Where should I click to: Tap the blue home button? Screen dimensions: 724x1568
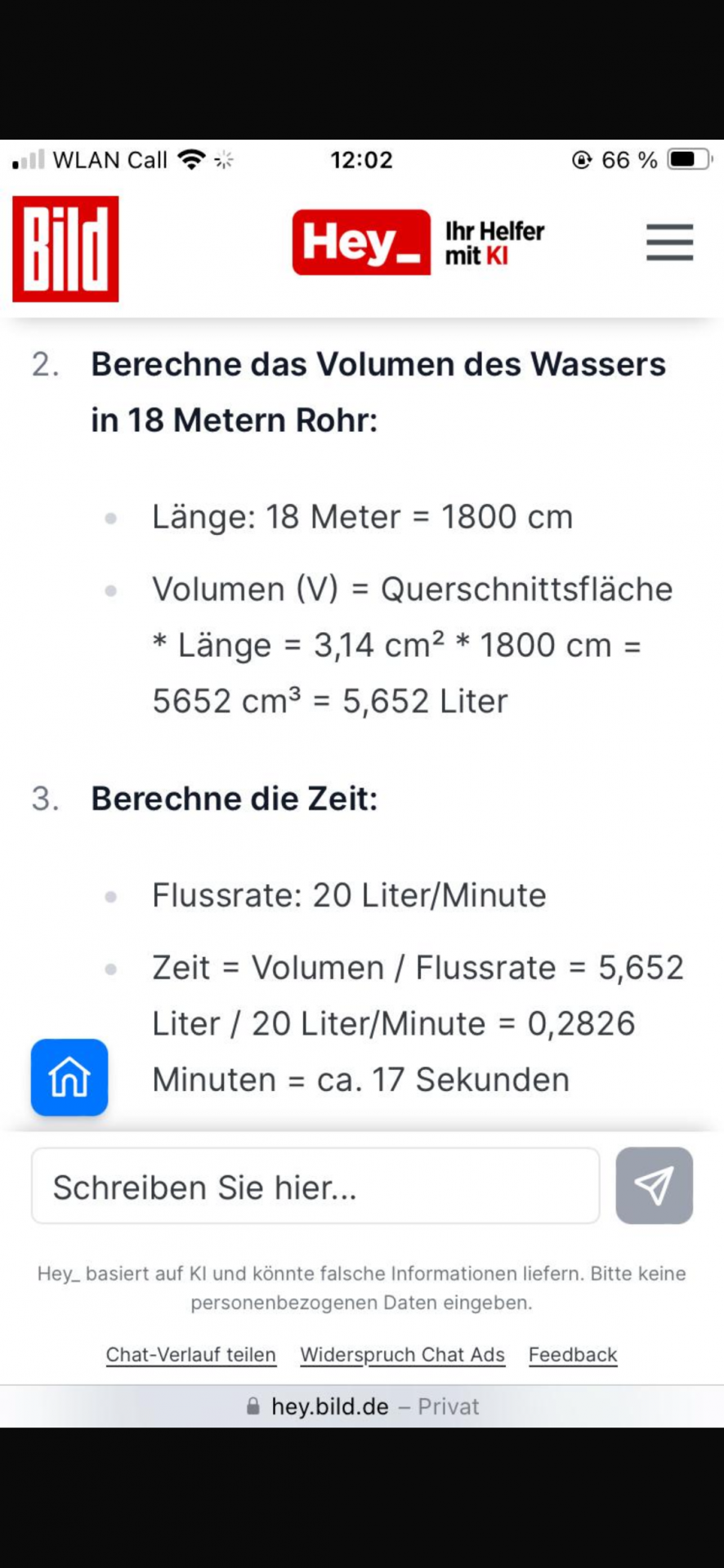pyautogui.click(x=69, y=1077)
